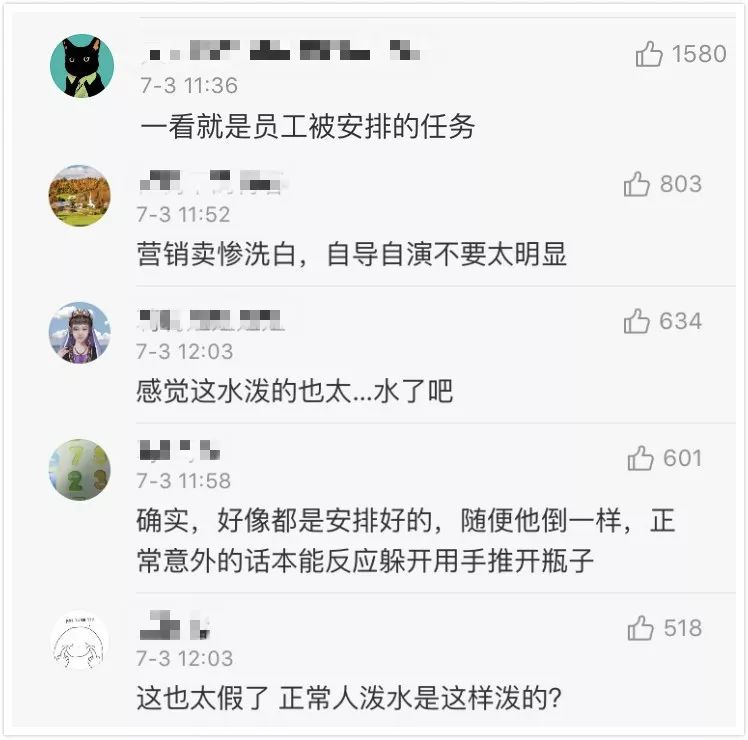Like the comment 这也太假了
The height and width of the screenshot is (740, 748).
(640, 628)
